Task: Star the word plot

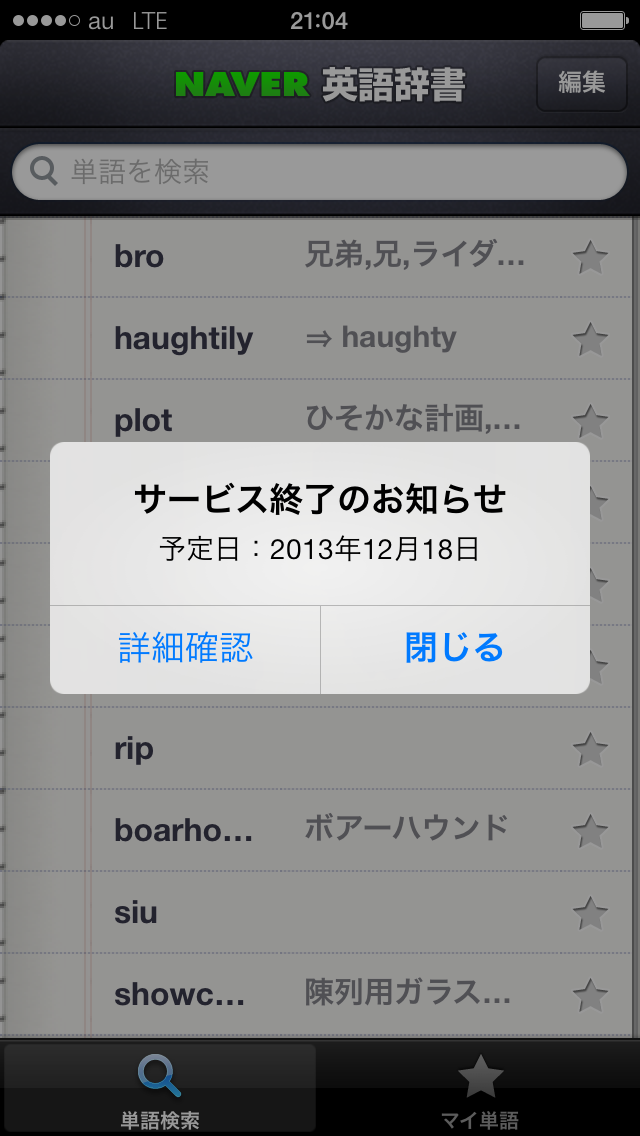Action: (590, 420)
